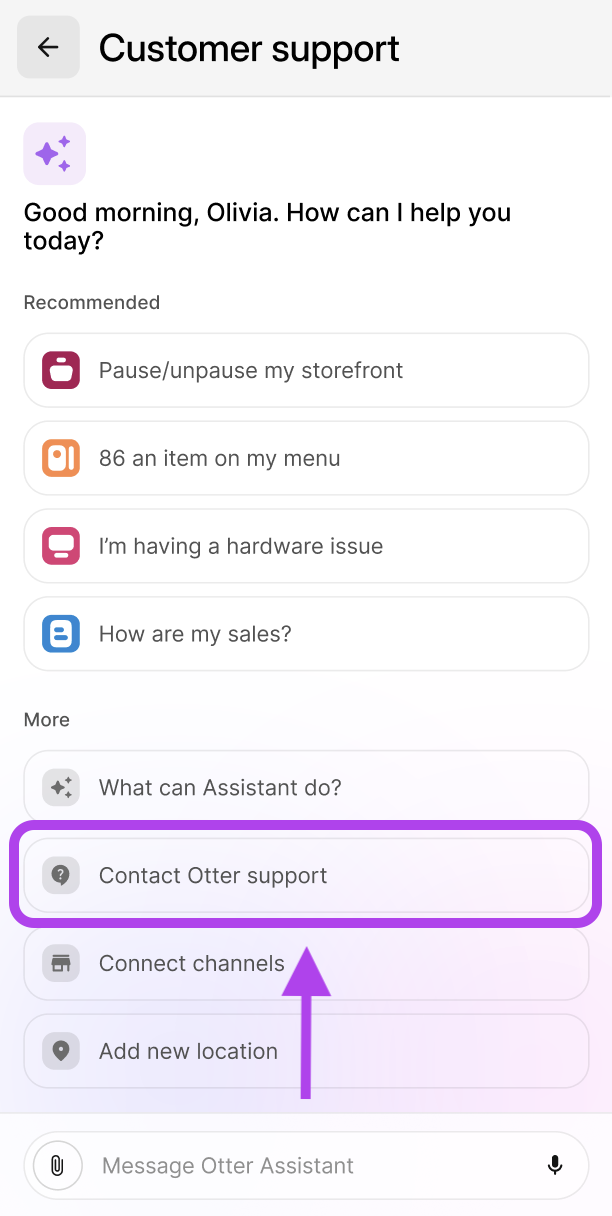Open What can Assistant do?
The height and width of the screenshot is (1216, 612).
pyautogui.click(x=306, y=787)
